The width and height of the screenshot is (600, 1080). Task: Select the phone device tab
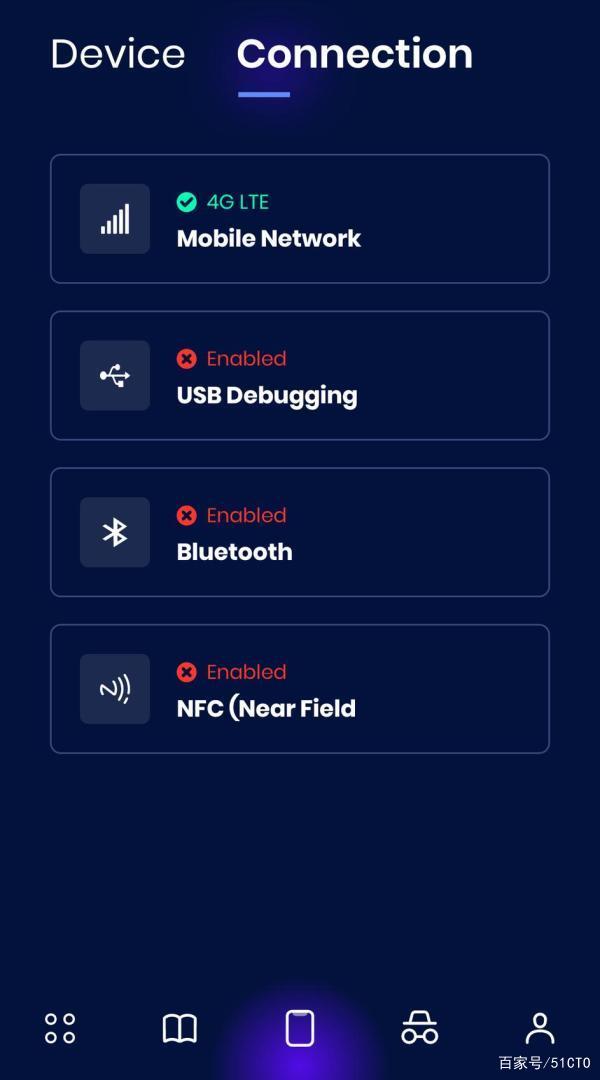[x=300, y=1028]
